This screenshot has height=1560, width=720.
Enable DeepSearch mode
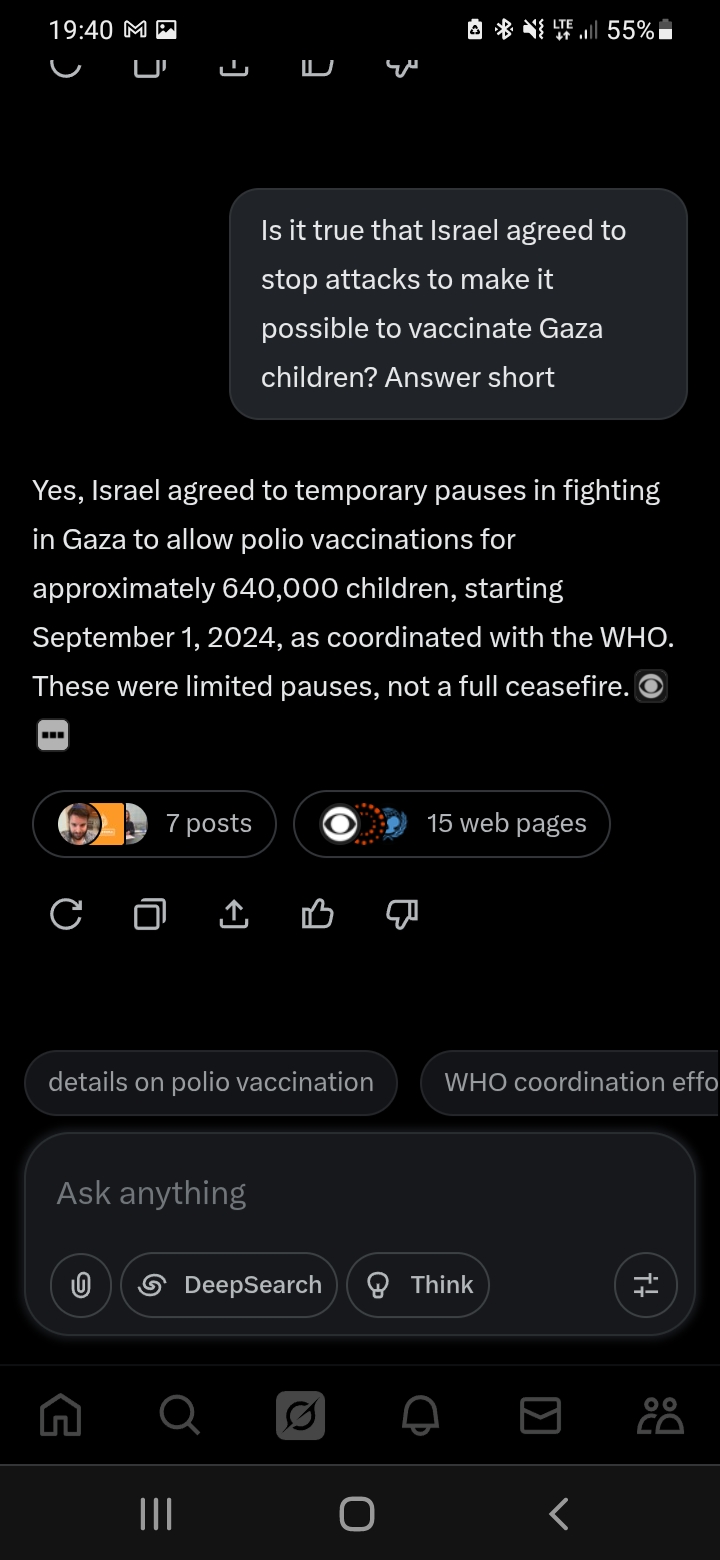coord(229,1285)
